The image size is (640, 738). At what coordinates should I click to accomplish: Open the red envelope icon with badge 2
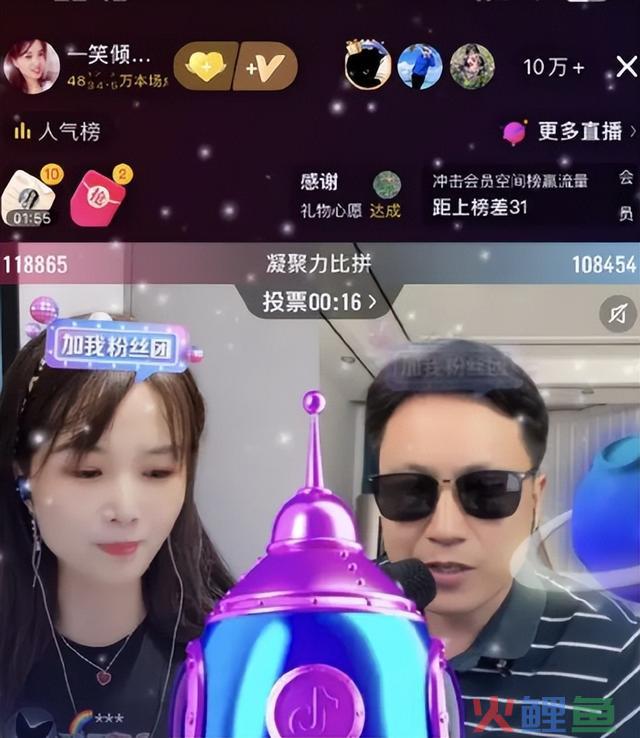(x=98, y=195)
